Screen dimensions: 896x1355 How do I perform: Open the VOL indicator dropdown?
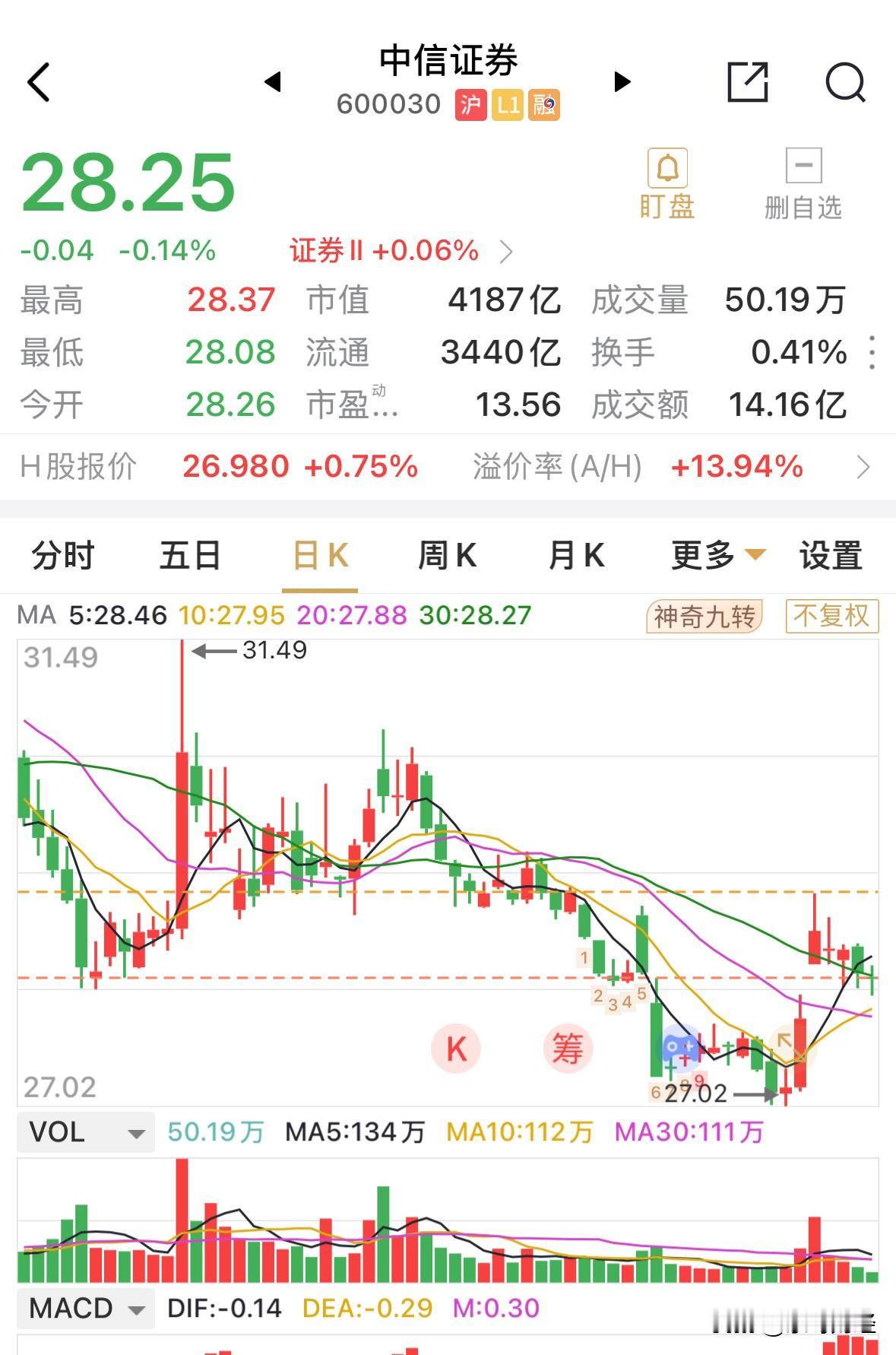tap(85, 1131)
